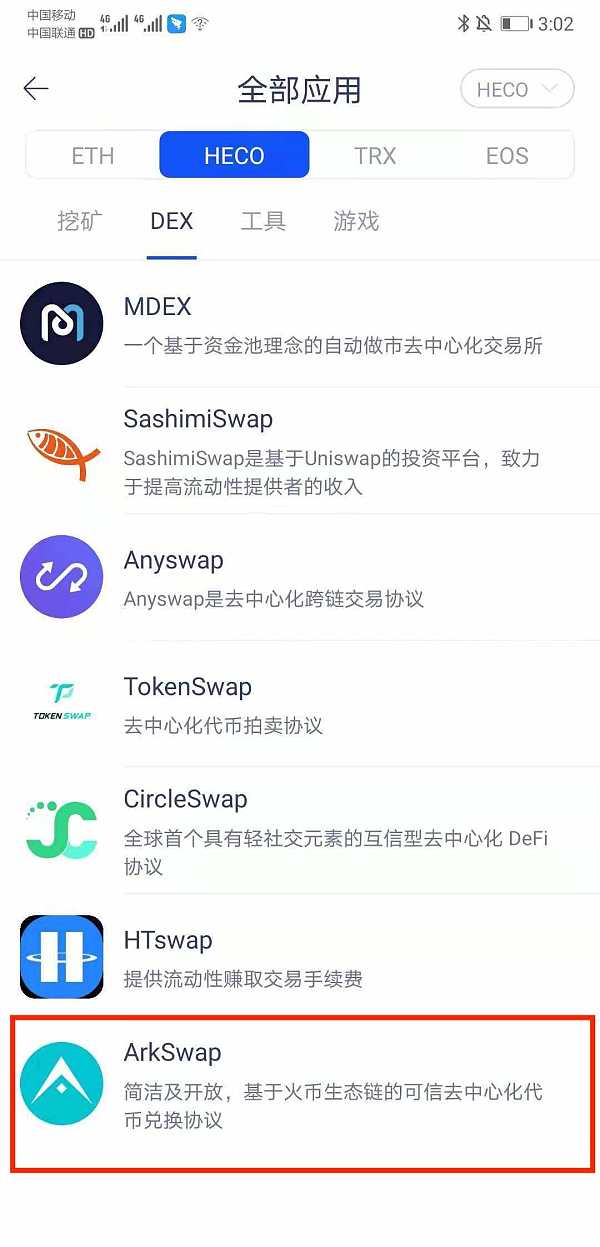Launch the Anyswap cross-chain app
The width and height of the screenshot is (600, 1247).
tap(300, 577)
